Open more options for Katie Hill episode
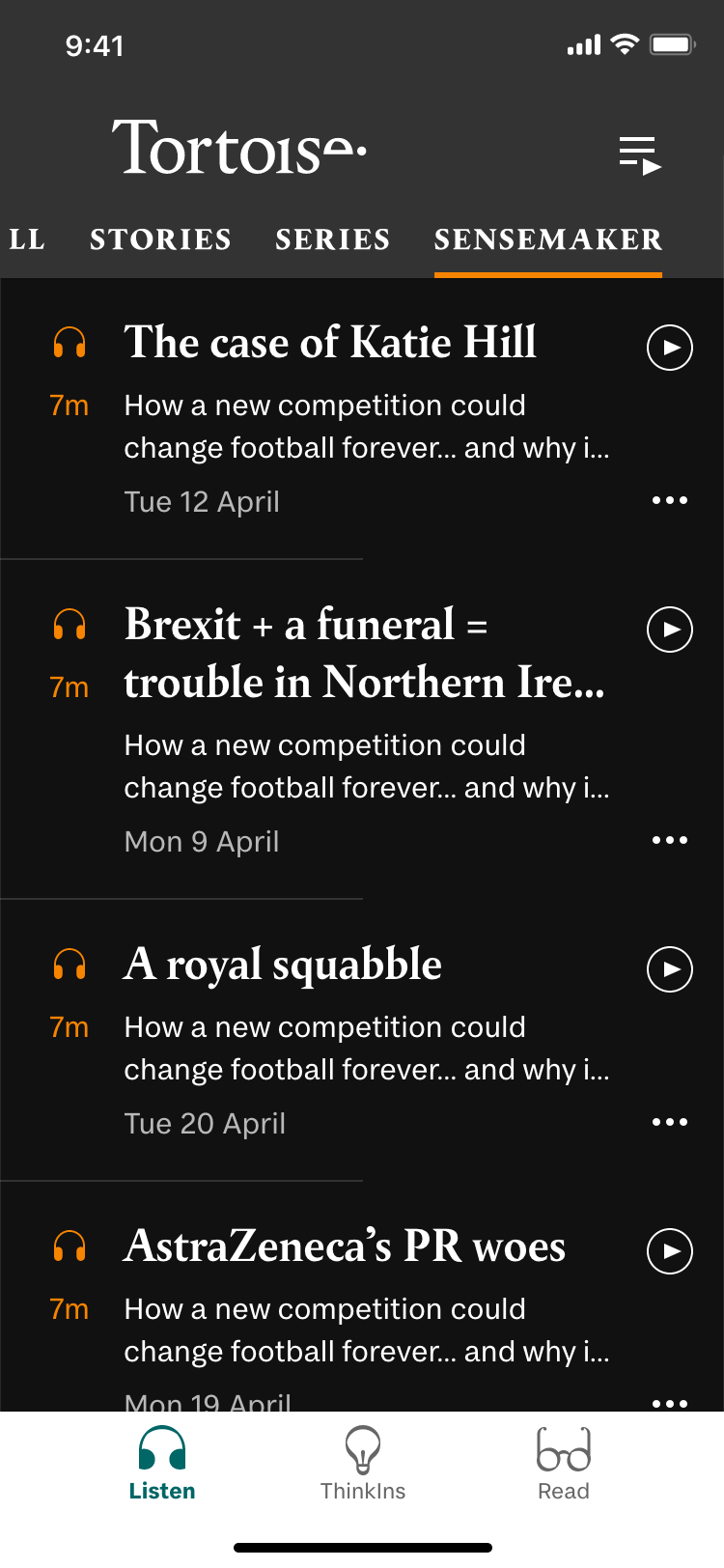The width and height of the screenshot is (724, 1568). (x=669, y=500)
